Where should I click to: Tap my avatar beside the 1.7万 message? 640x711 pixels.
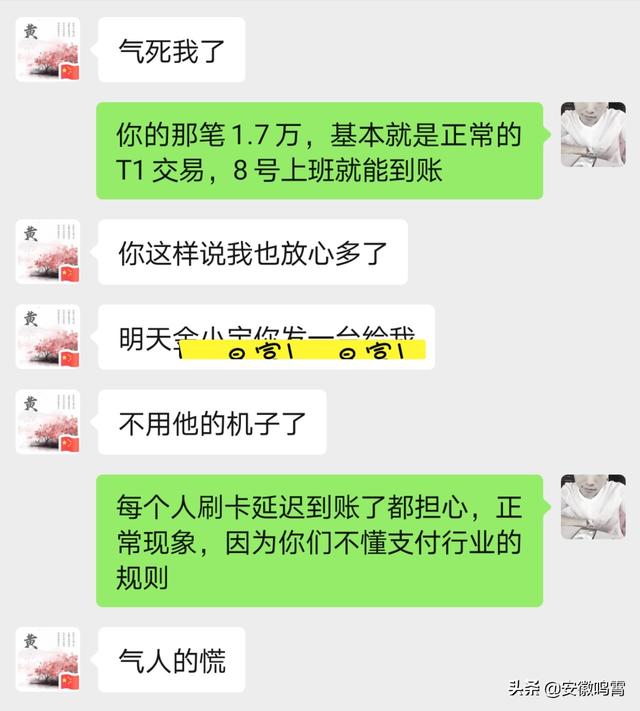click(x=592, y=134)
